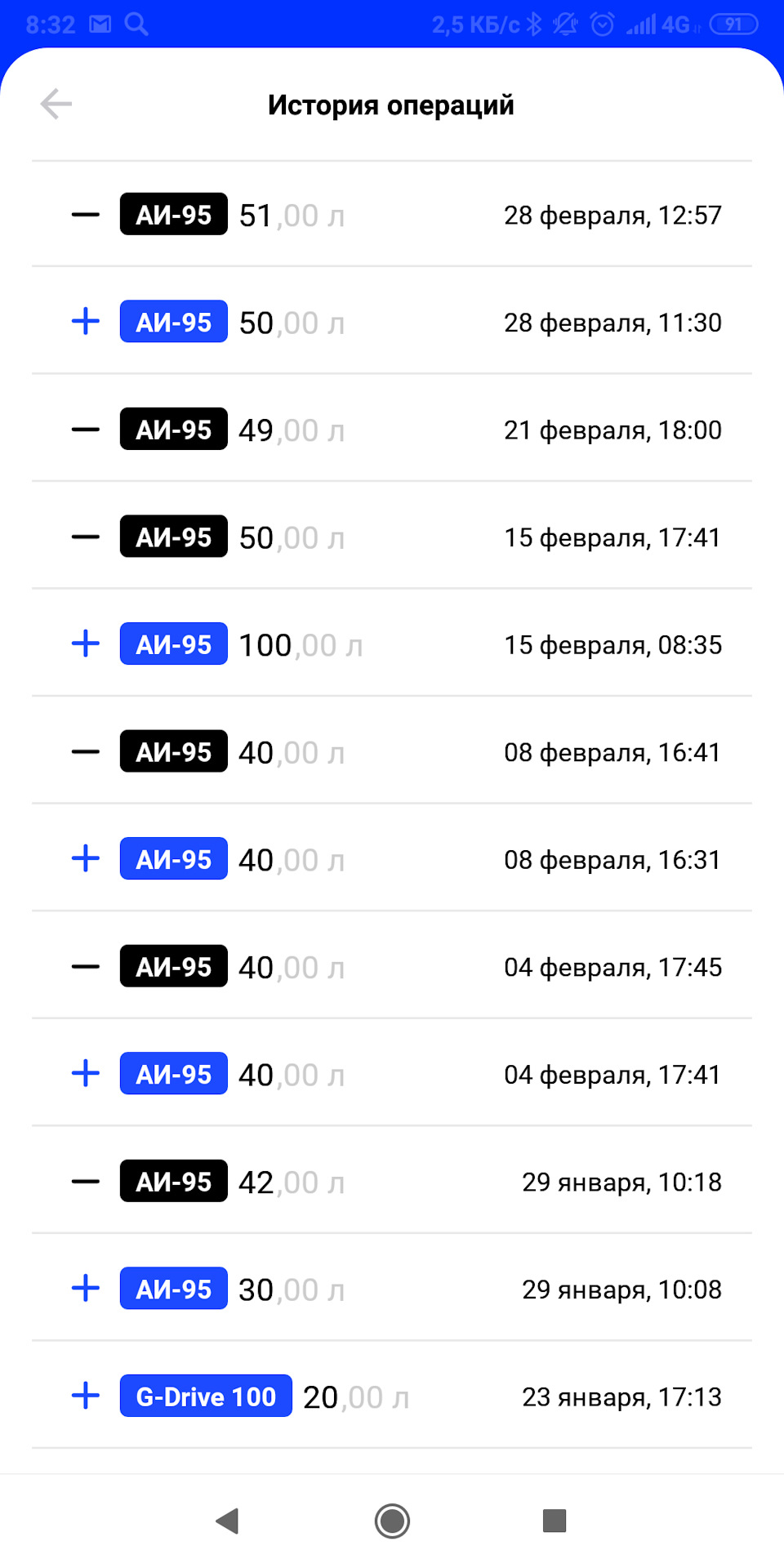The image size is (784, 1568).
Task: Open the recent apps view
Action: pyautogui.click(x=555, y=1521)
